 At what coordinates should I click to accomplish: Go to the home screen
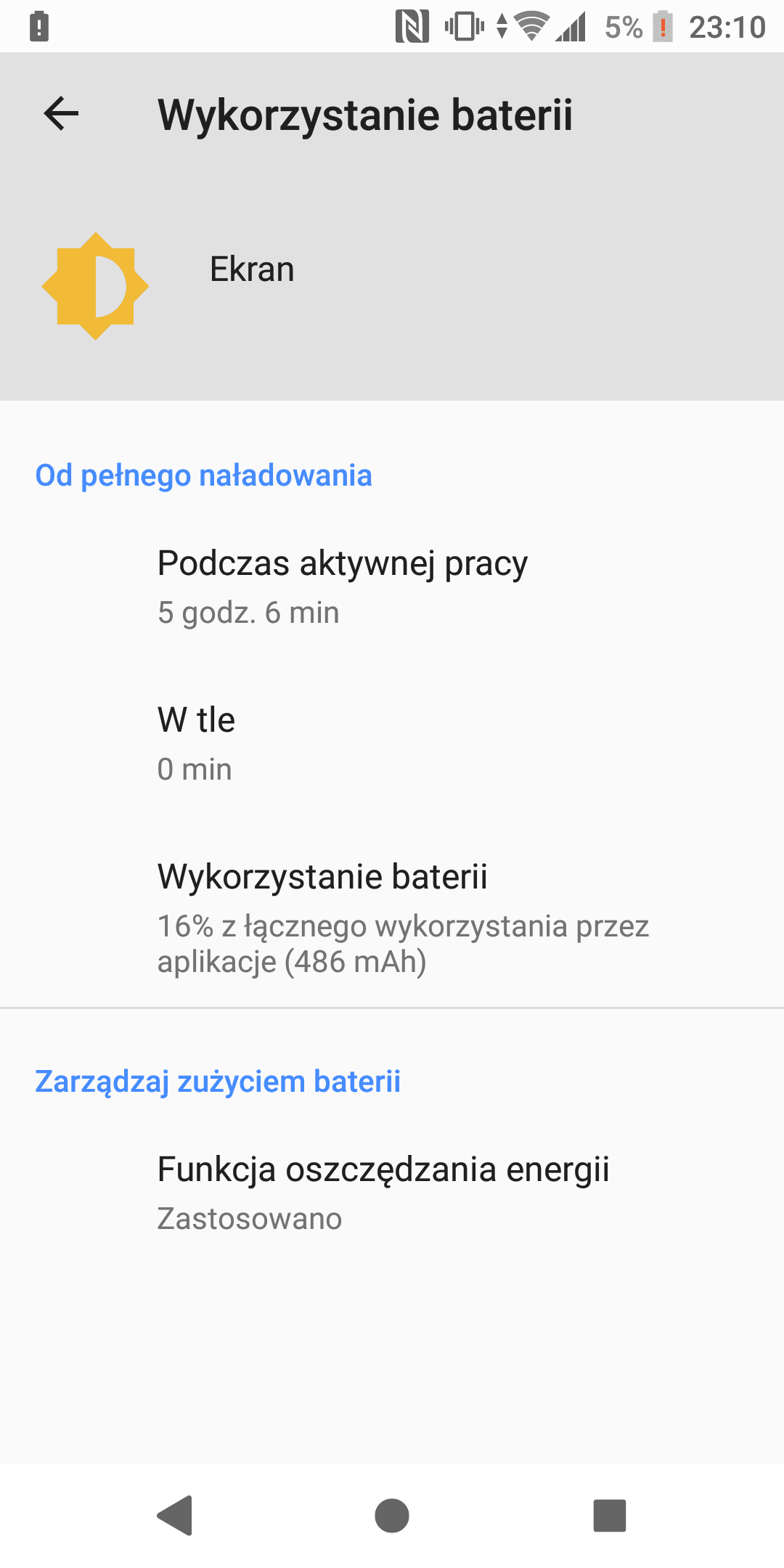[x=392, y=1515]
